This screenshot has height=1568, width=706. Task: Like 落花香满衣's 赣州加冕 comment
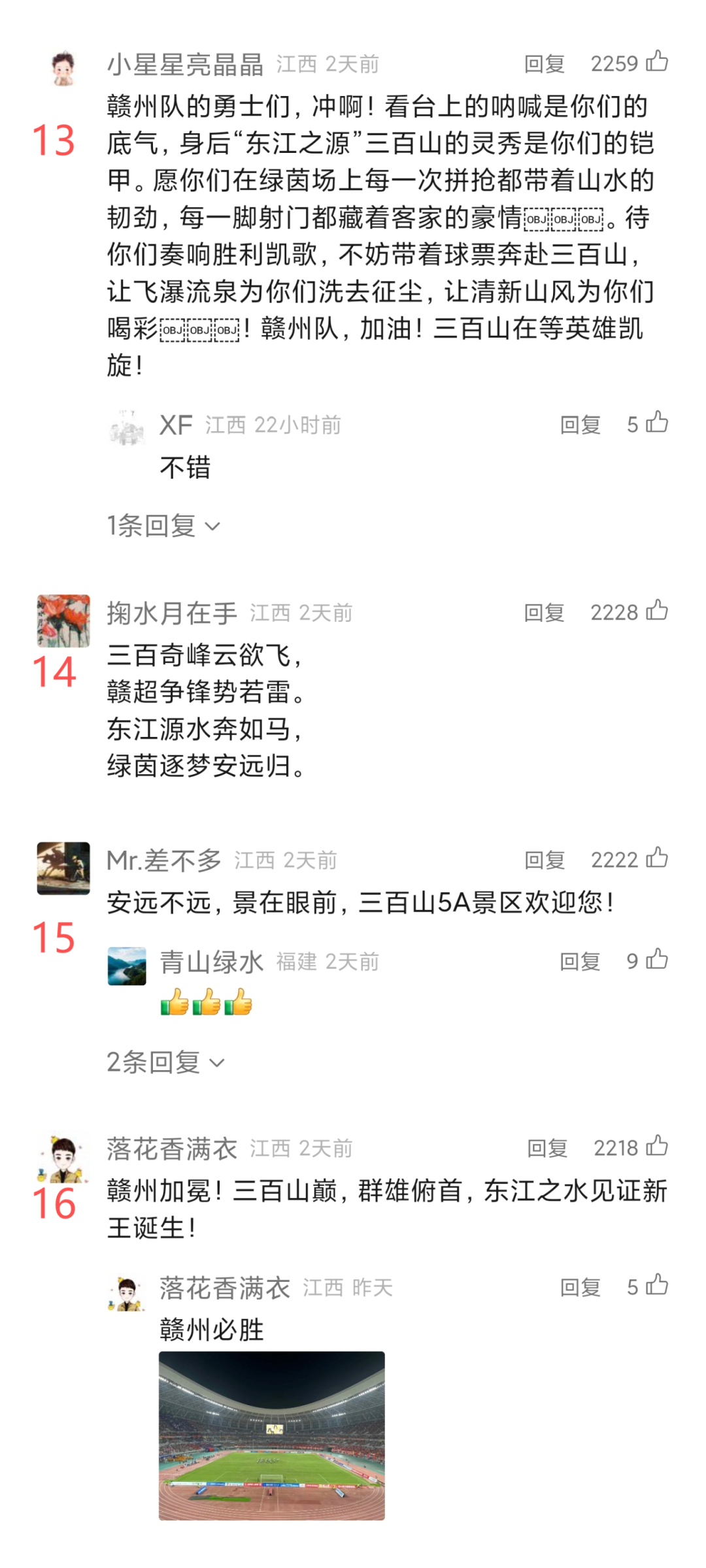(x=657, y=1147)
